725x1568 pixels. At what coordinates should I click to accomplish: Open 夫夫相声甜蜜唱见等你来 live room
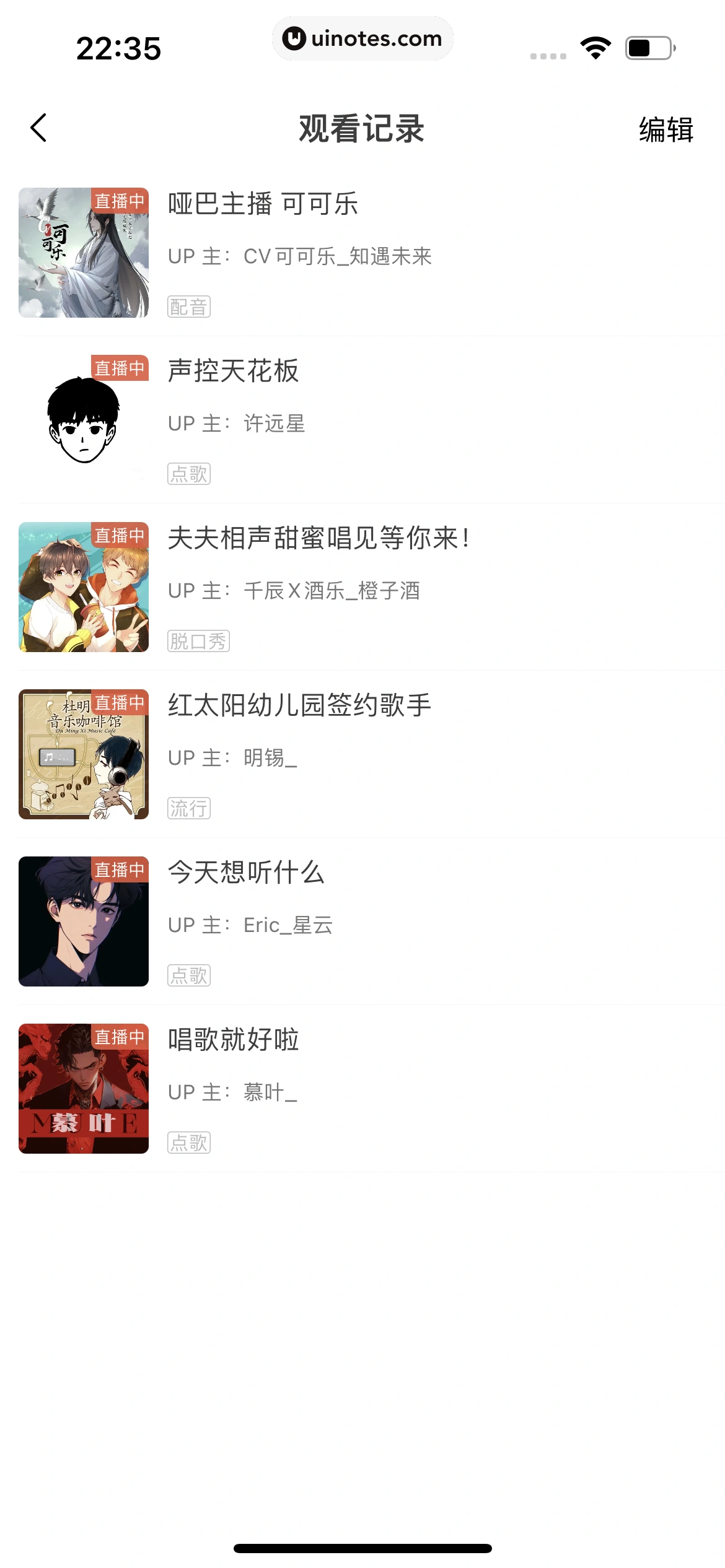(319, 538)
